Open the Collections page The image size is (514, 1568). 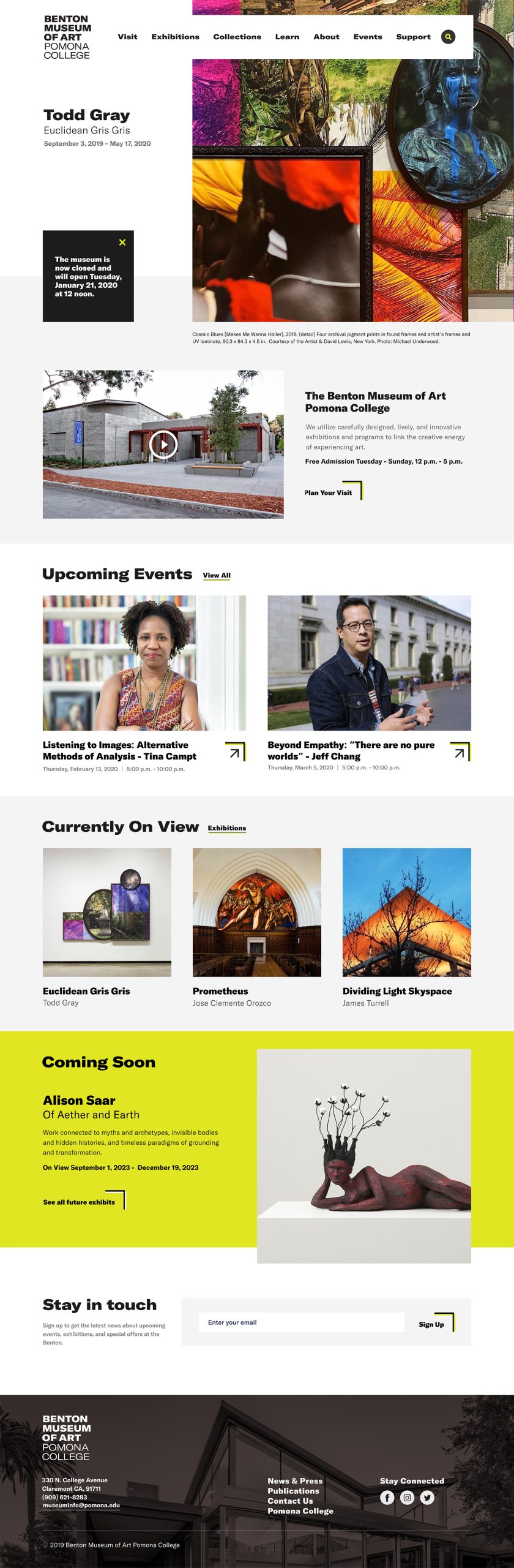(237, 37)
